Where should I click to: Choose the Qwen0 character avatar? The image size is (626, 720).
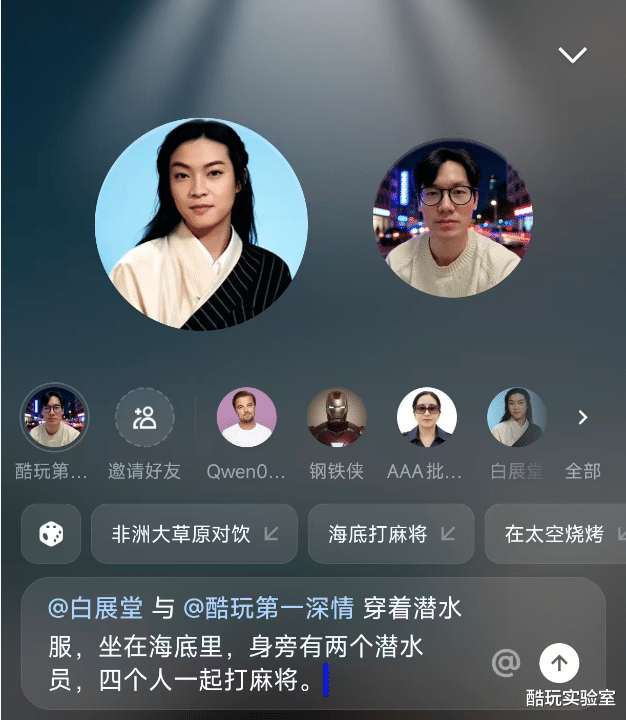[x=246, y=418]
